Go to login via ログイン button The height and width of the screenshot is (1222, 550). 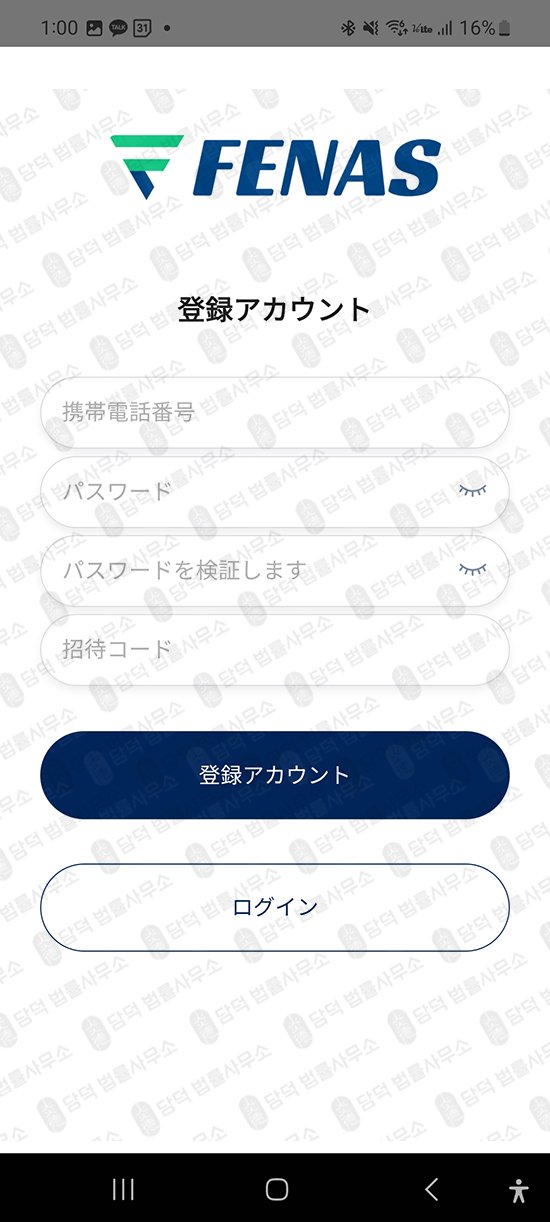coord(275,907)
